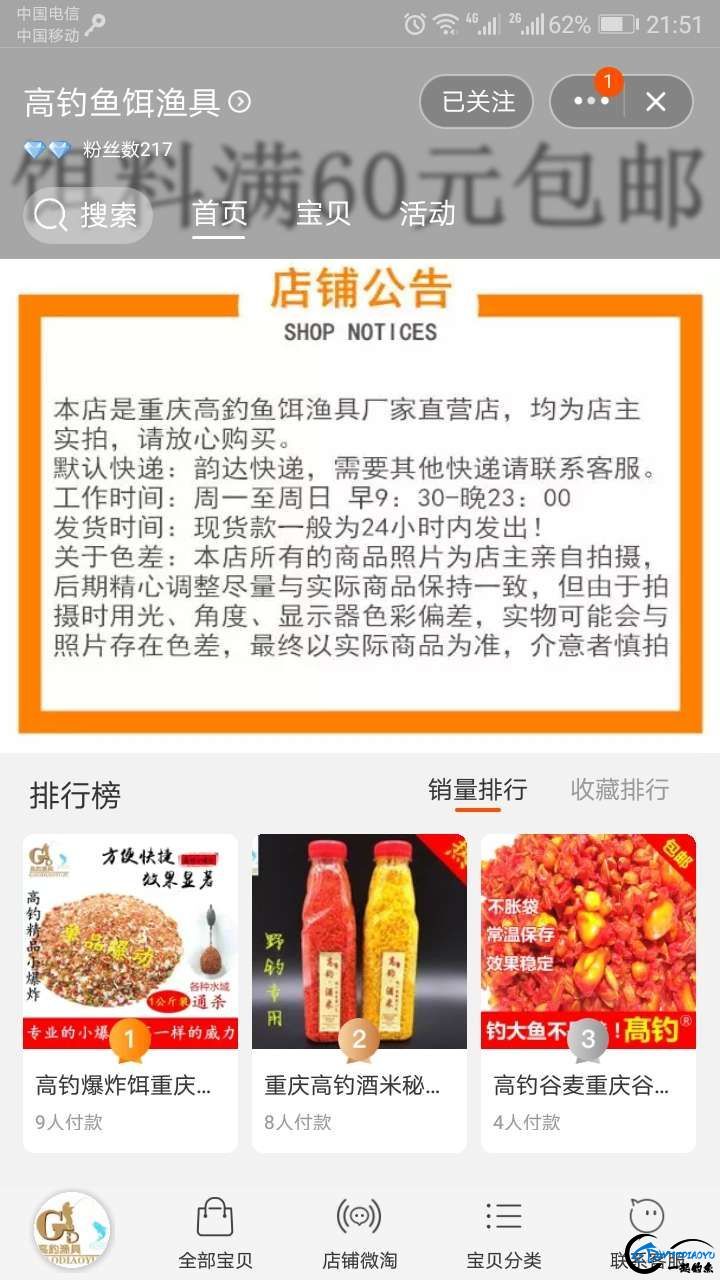The width and height of the screenshot is (720, 1280).
Task: Open product 高钓谷麦重庆谷
Action: (588, 990)
